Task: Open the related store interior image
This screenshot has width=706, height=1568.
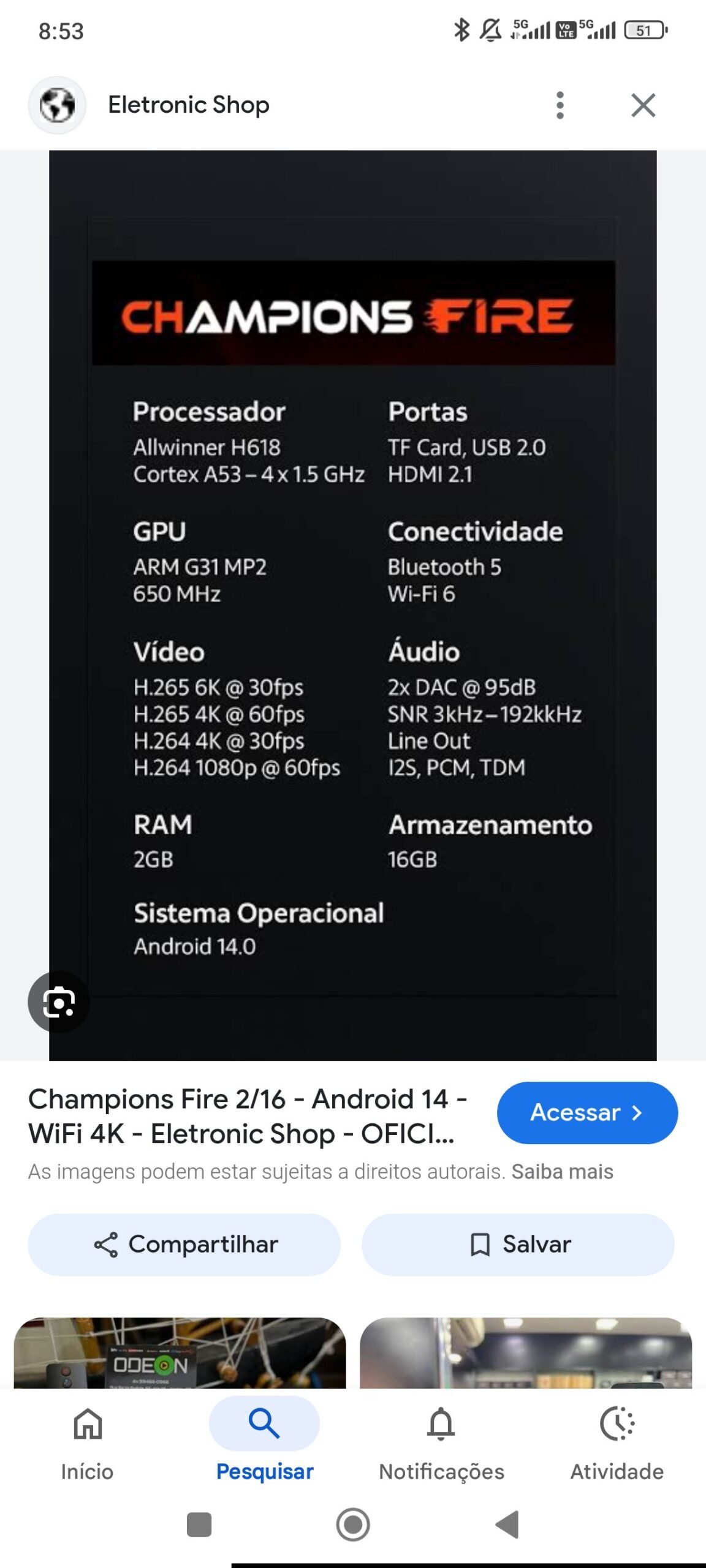Action: click(525, 1352)
